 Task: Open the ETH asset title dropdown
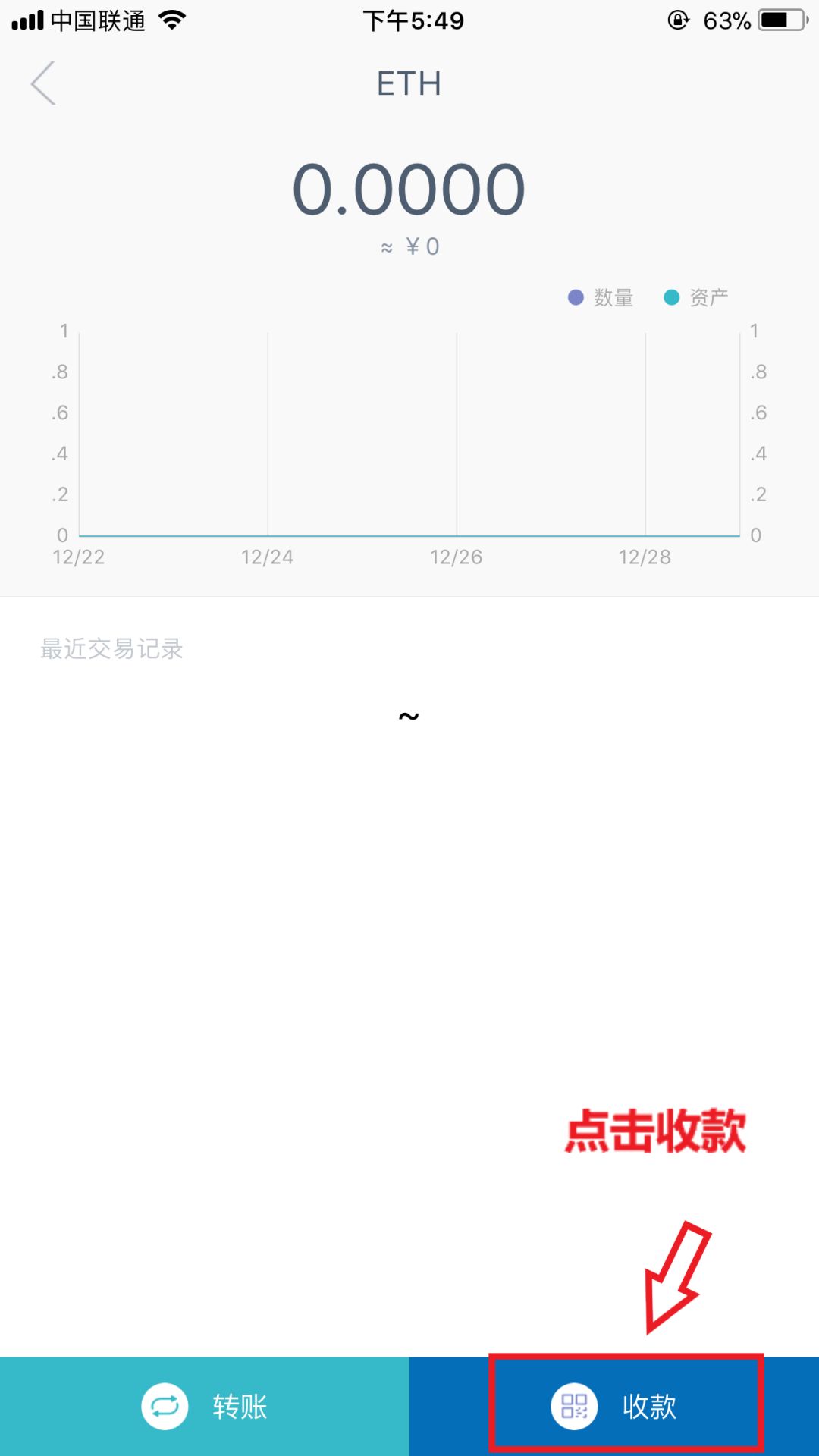(x=409, y=83)
